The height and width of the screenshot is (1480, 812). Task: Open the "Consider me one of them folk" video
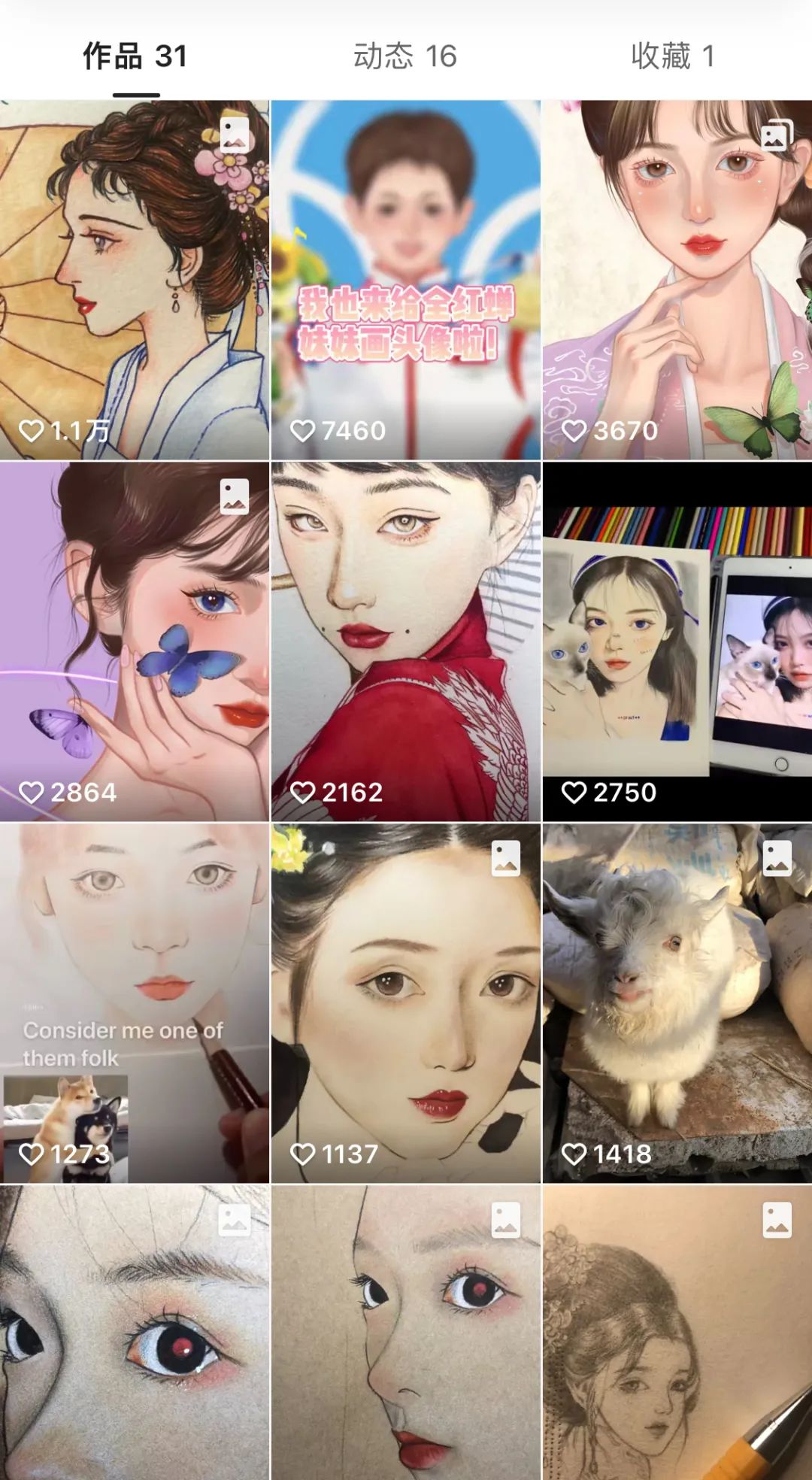[135, 1002]
